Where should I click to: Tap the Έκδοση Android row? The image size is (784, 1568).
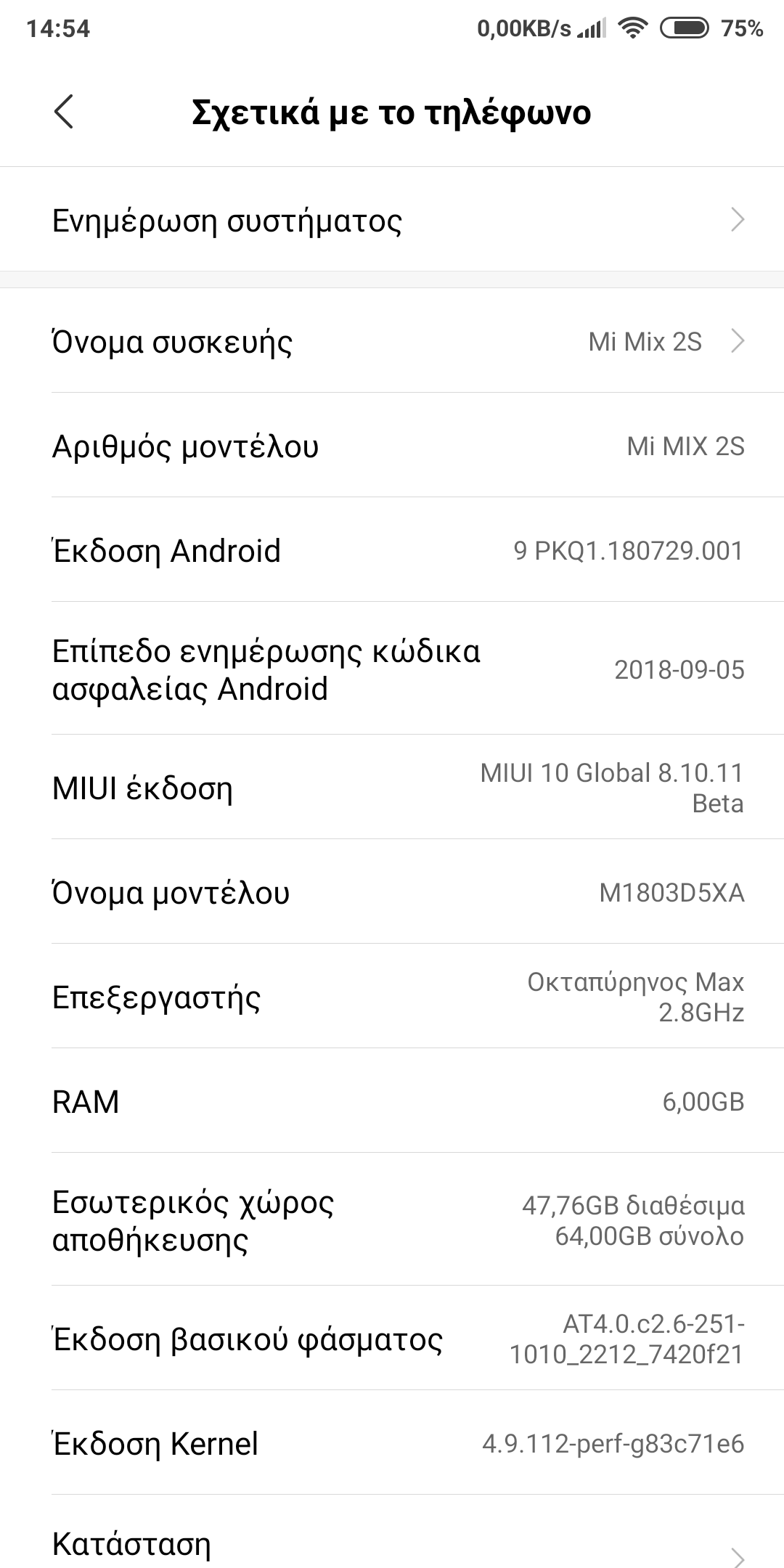[x=392, y=550]
